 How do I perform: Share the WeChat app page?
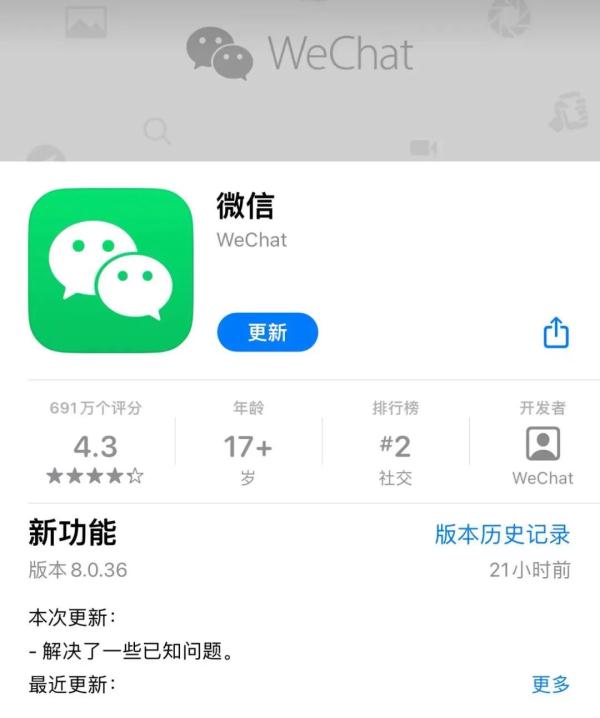[x=556, y=333]
